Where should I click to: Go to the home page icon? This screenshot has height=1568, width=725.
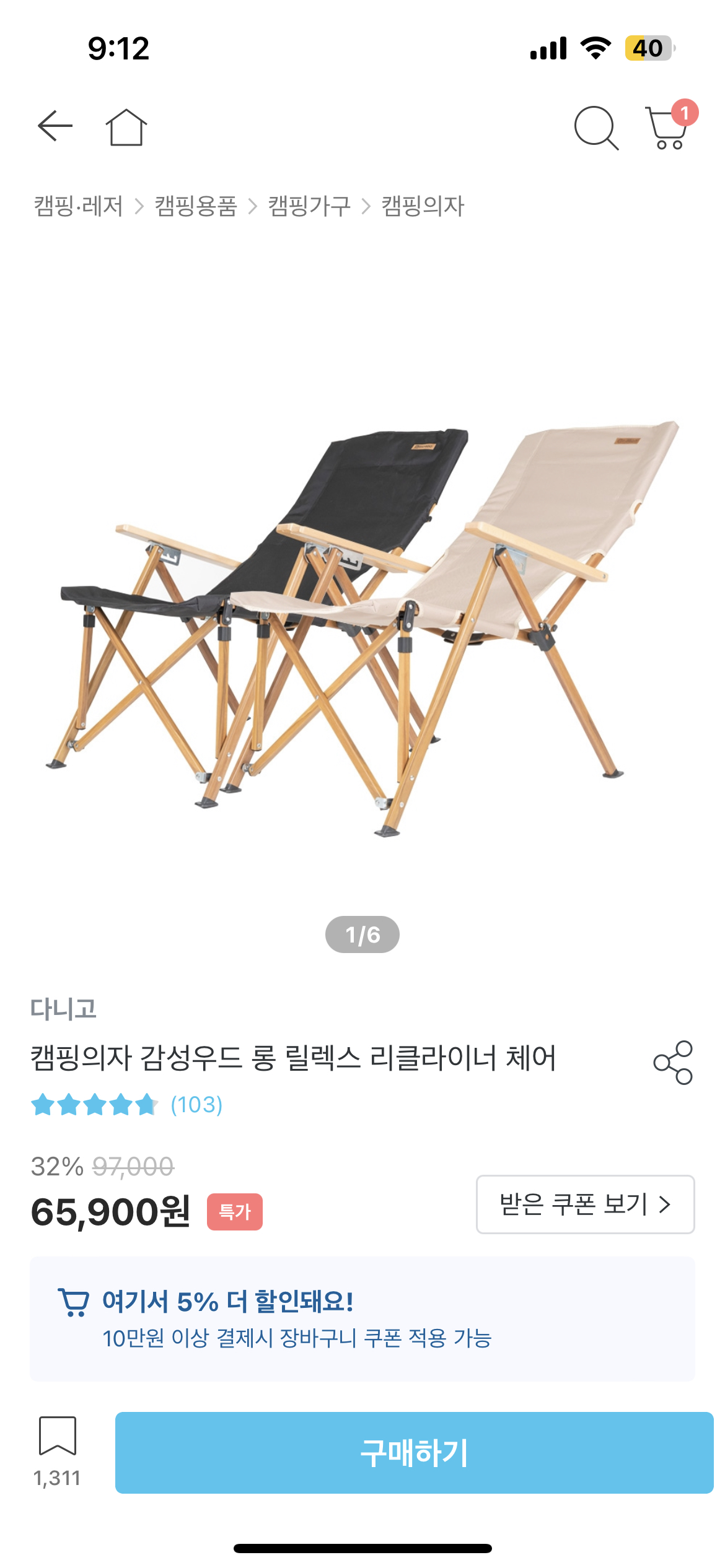pyautogui.click(x=126, y=128)
